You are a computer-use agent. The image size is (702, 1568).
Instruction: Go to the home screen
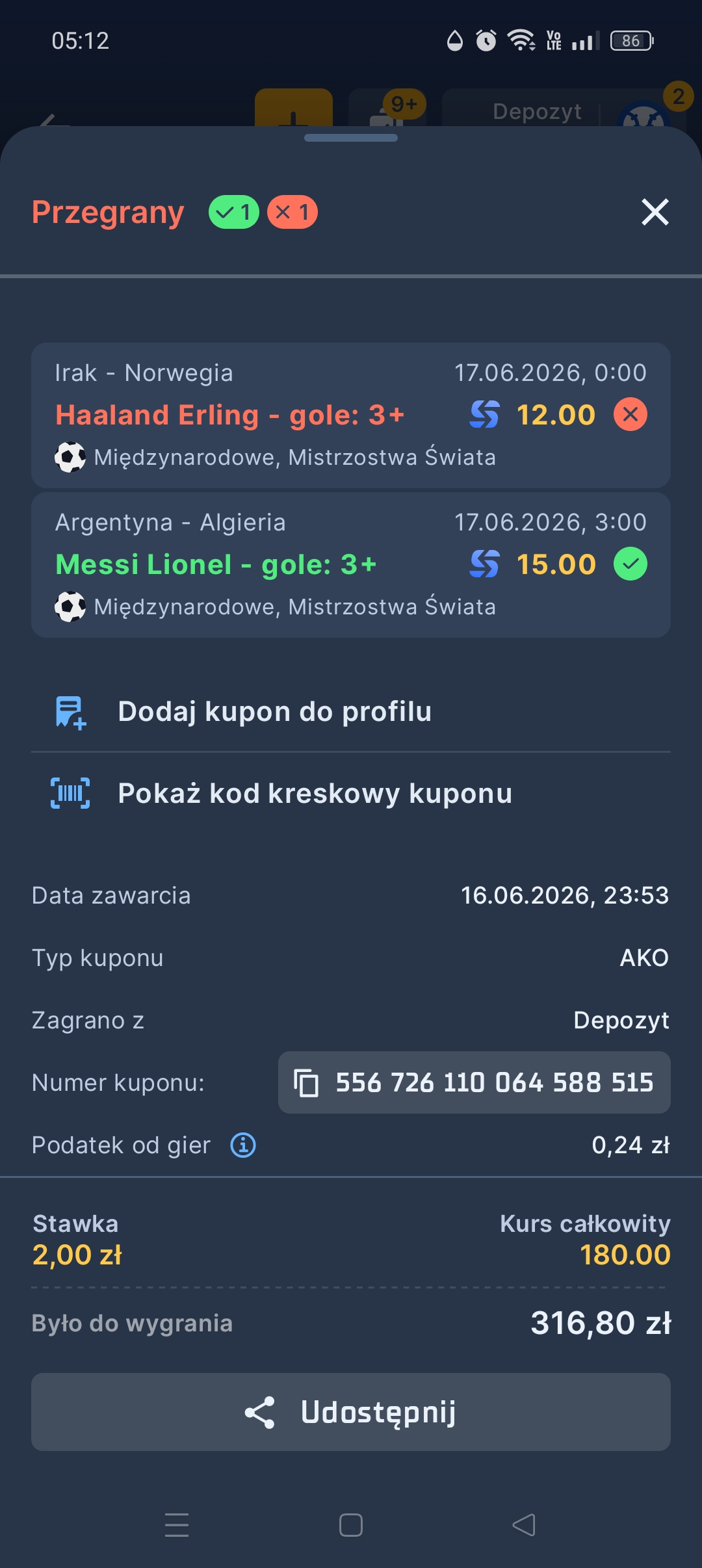(351, 1524)
